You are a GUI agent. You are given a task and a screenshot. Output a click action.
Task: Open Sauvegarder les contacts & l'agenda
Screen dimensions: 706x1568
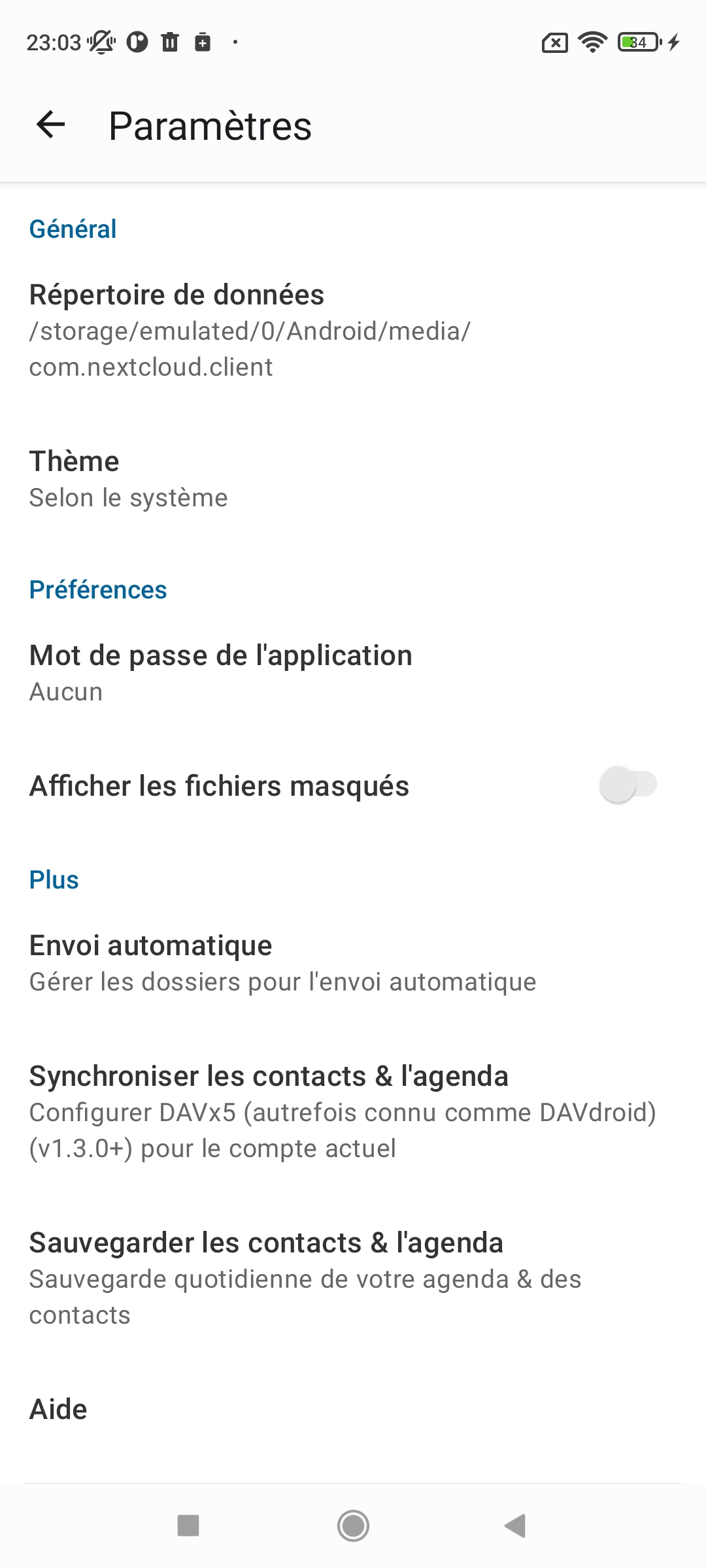353,1279
